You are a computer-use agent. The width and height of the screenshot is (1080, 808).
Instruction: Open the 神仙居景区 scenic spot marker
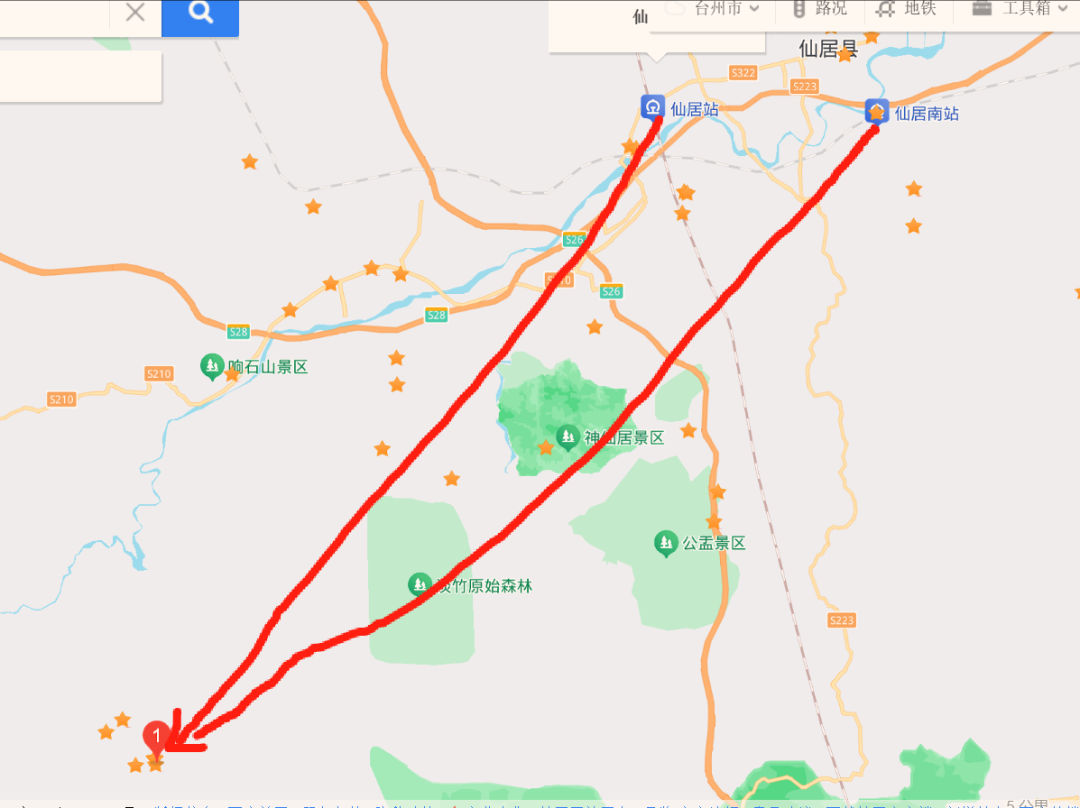tap(568, 437)
